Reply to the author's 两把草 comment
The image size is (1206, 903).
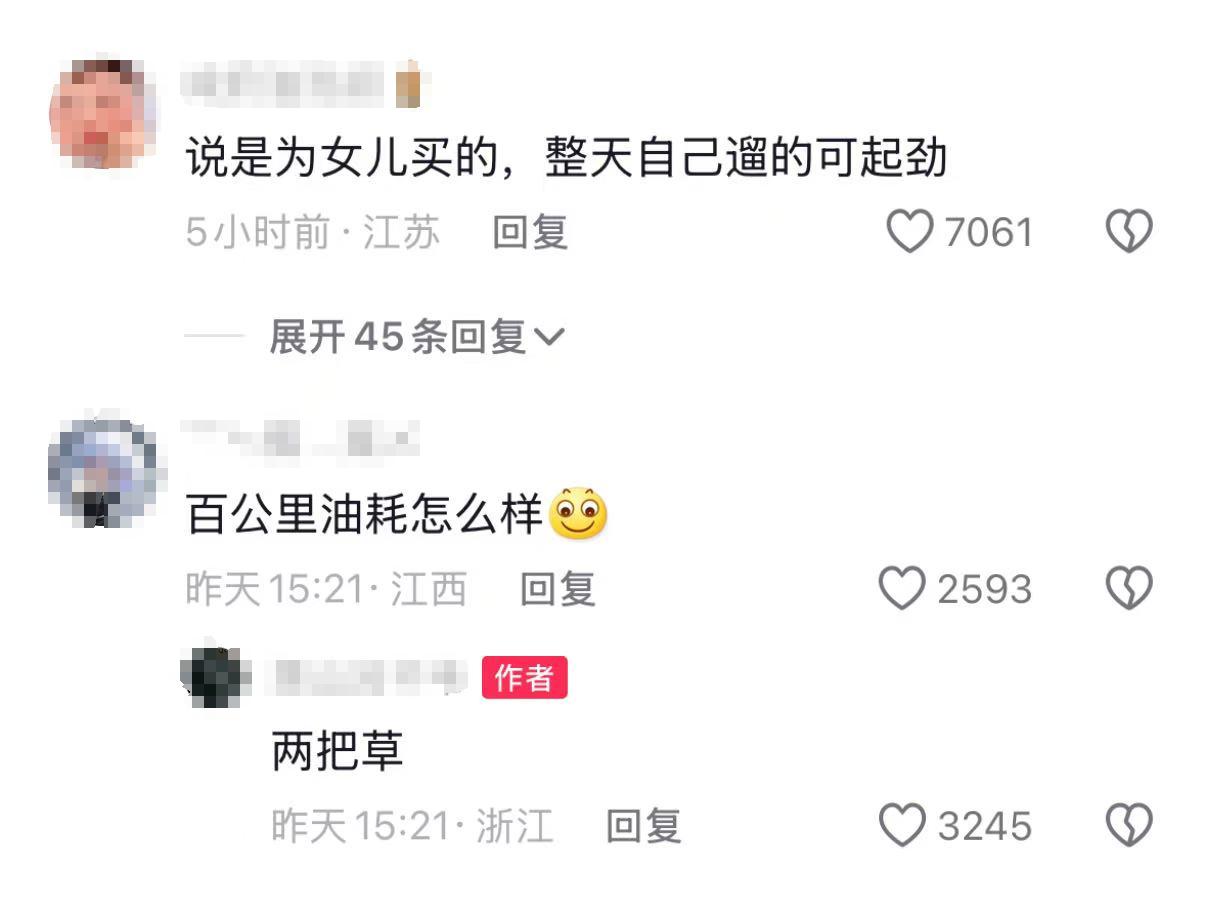pos(643,827)
